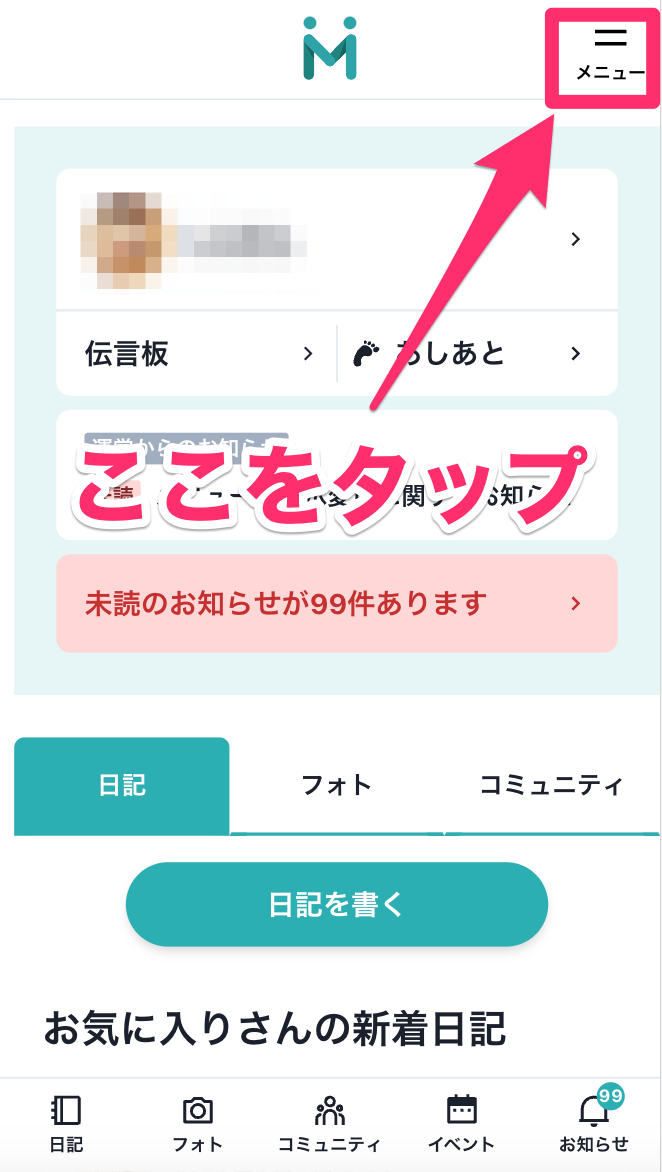Go to フォト in bottom navigation

[197, 1124]
